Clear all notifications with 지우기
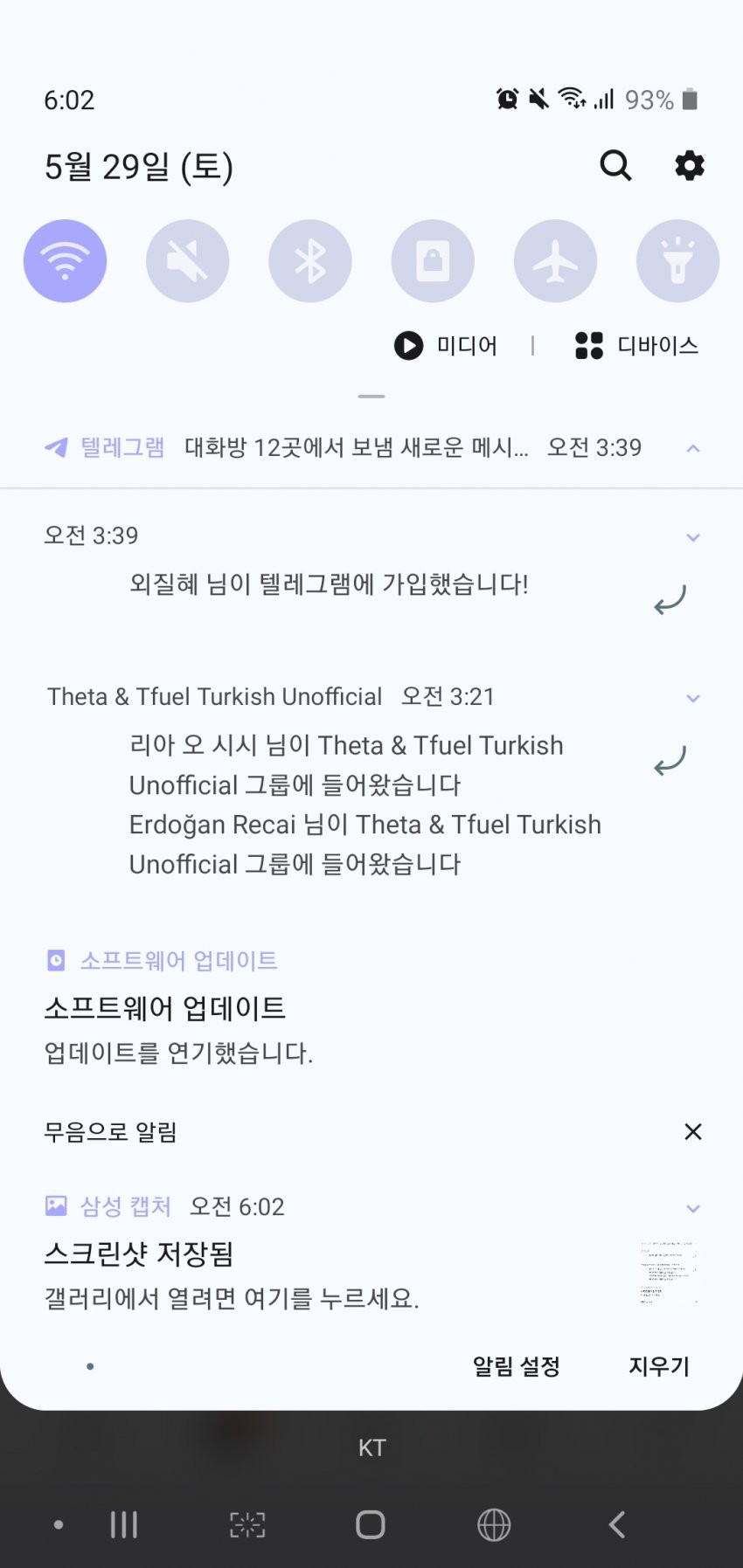Image resolution: width=743 pixels, height=1568 pixels. coord(659,1366)
